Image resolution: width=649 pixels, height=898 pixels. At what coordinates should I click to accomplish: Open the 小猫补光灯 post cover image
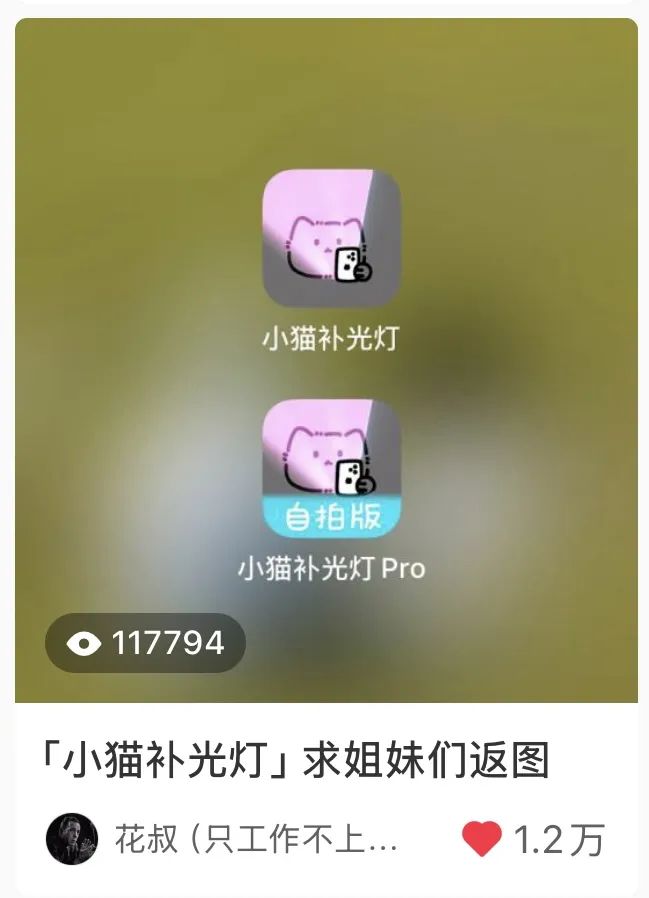click(326, 360)
